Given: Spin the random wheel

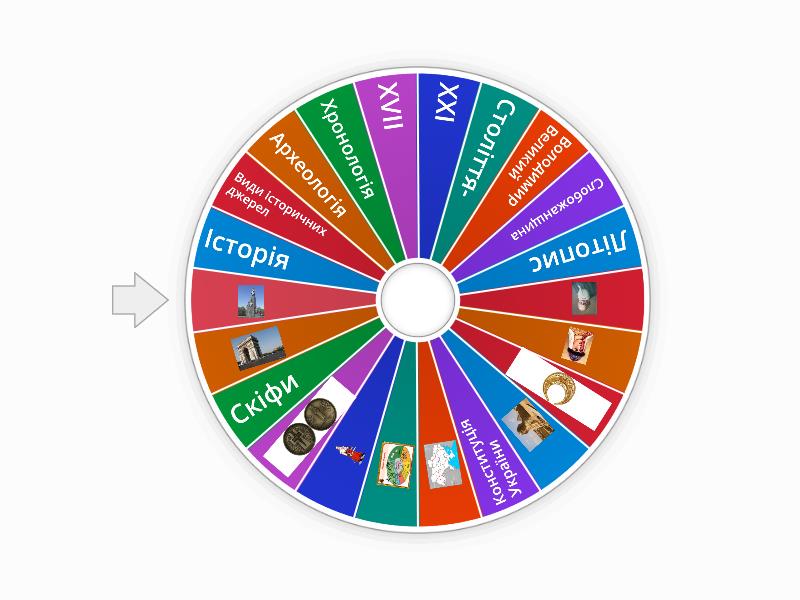Looking at the screenshot, I should (x=418, y=299).
